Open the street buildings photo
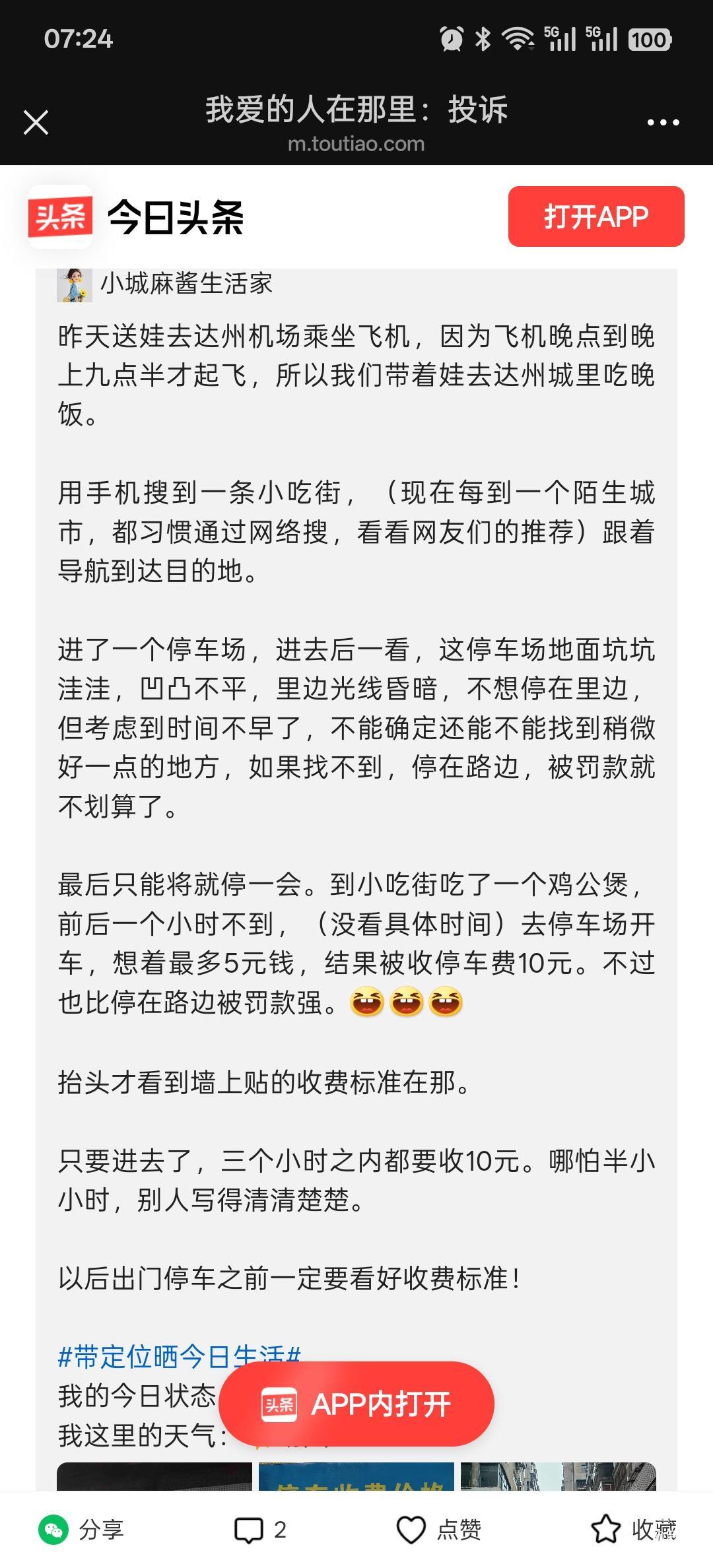The height and width of the screenshot is (1568, 713). coord(558,1476)
